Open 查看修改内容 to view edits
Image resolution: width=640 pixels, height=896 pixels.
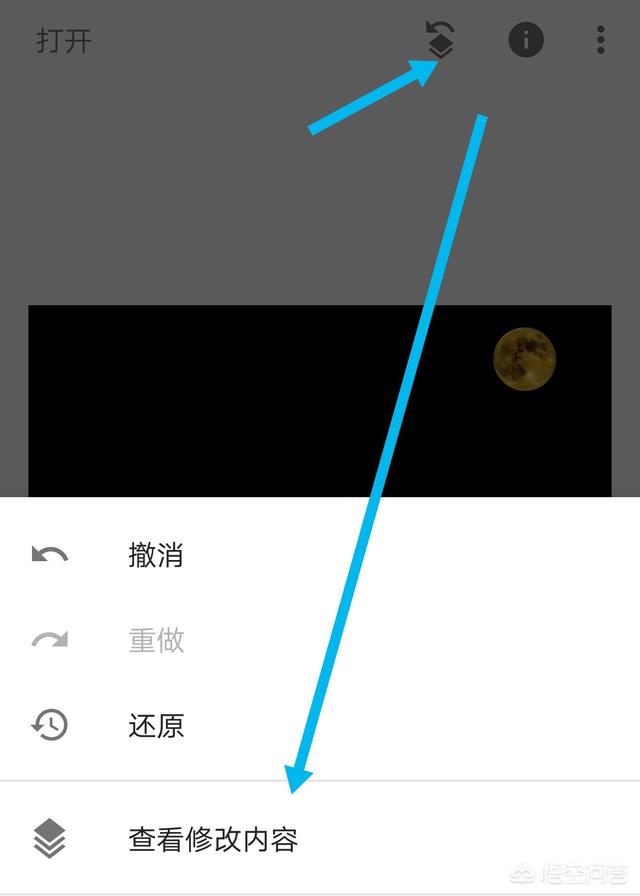212,839
